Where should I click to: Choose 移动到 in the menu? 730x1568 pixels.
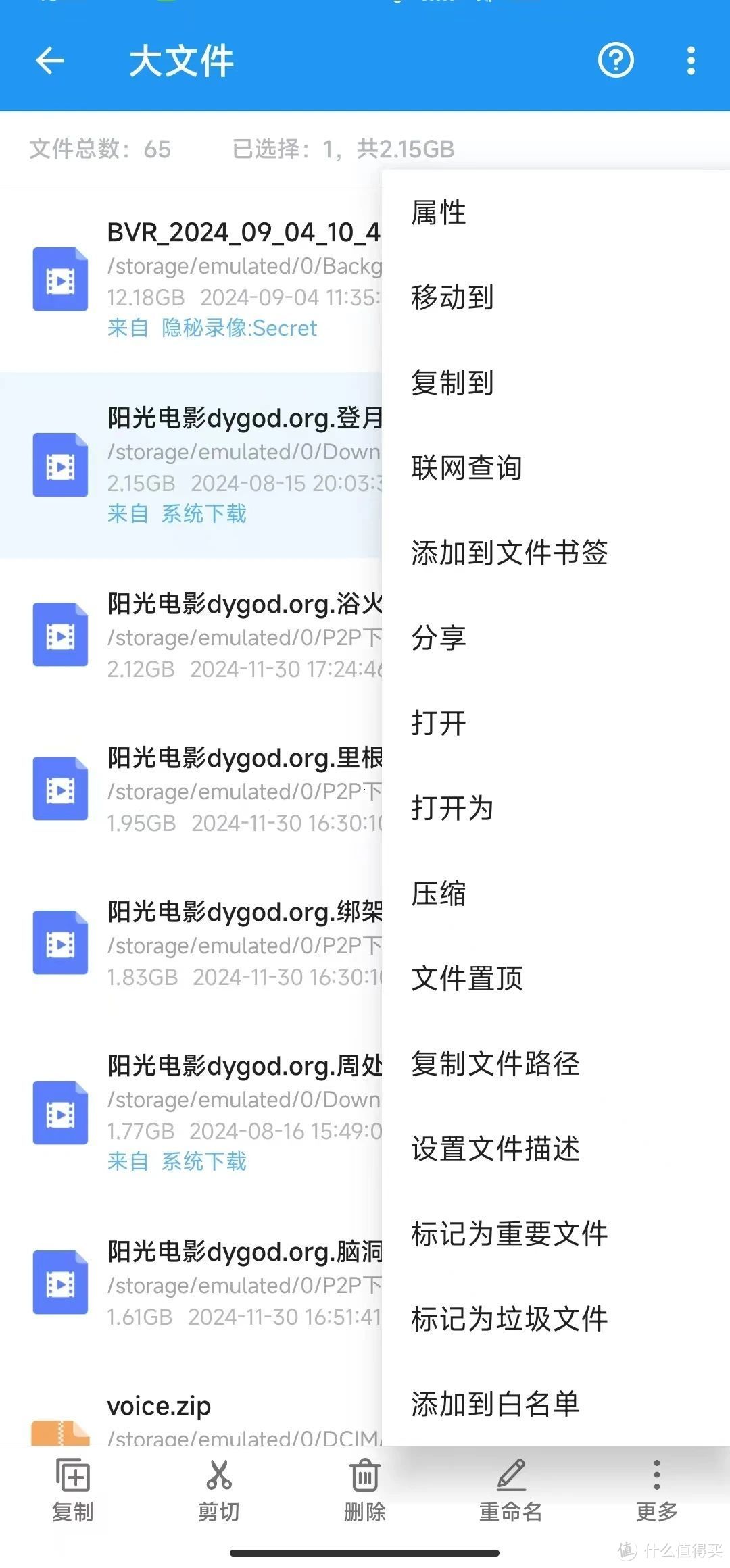(x=556, y=298)
